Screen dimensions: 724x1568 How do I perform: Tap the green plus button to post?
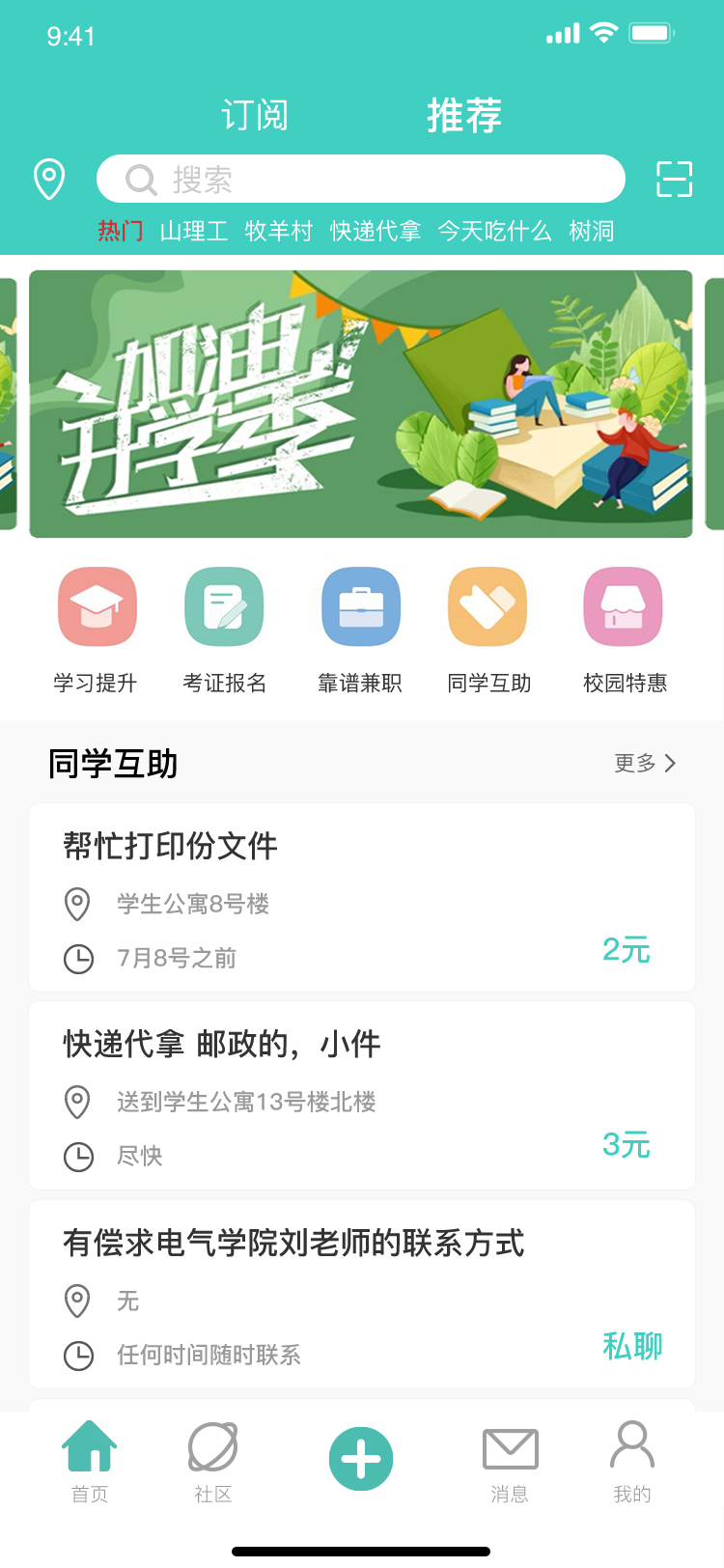(361, 1460)
